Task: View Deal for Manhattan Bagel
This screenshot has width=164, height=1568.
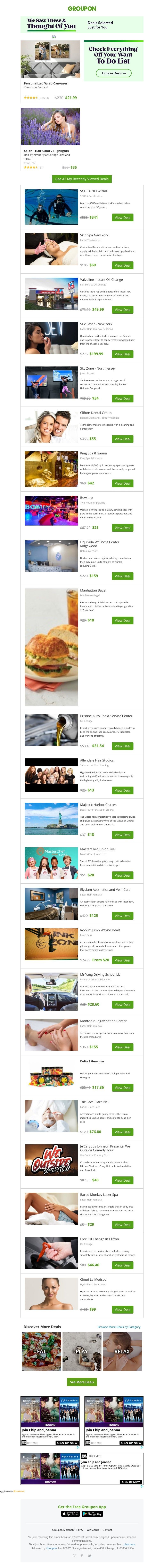Action: [123, 621]
